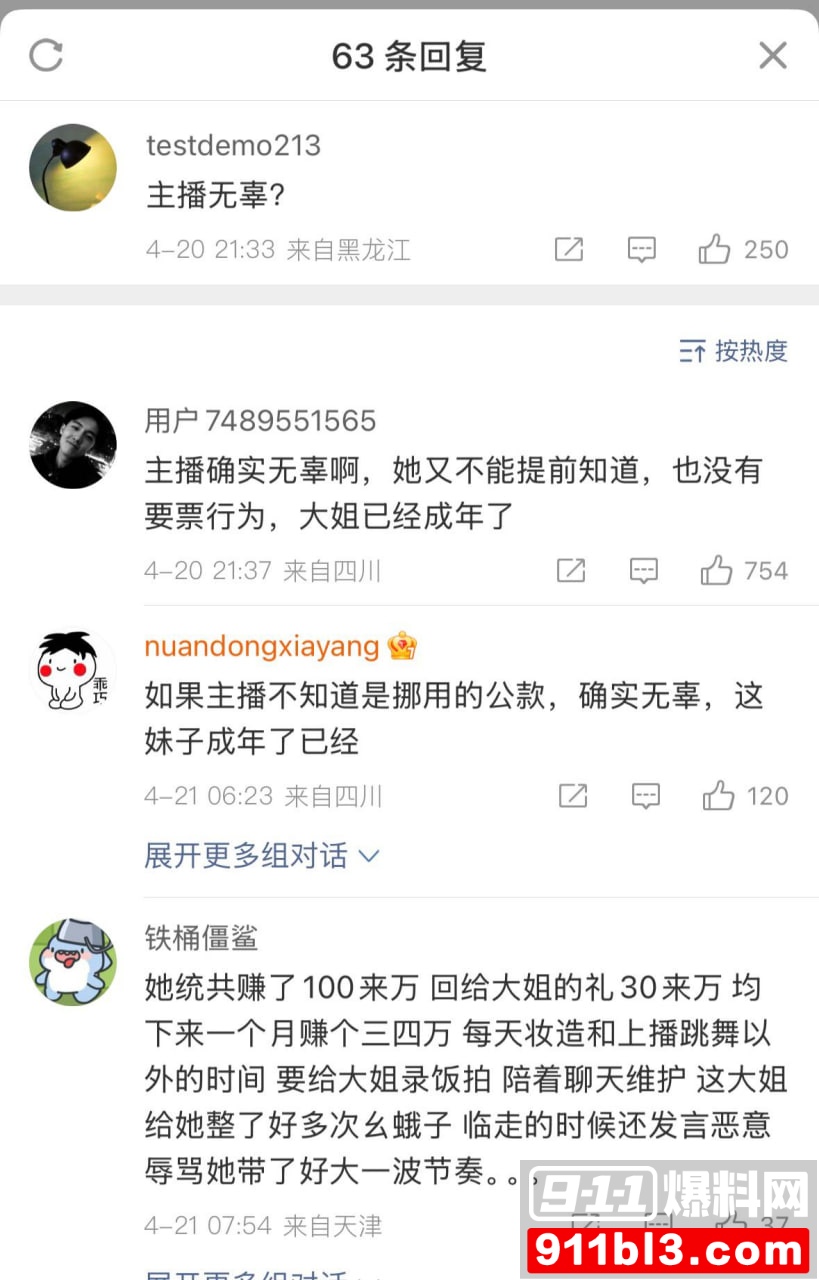Share 用户7489551565's comment via forward icon
The height and width of the screenshot is (1280, 819).
point(570,570)
